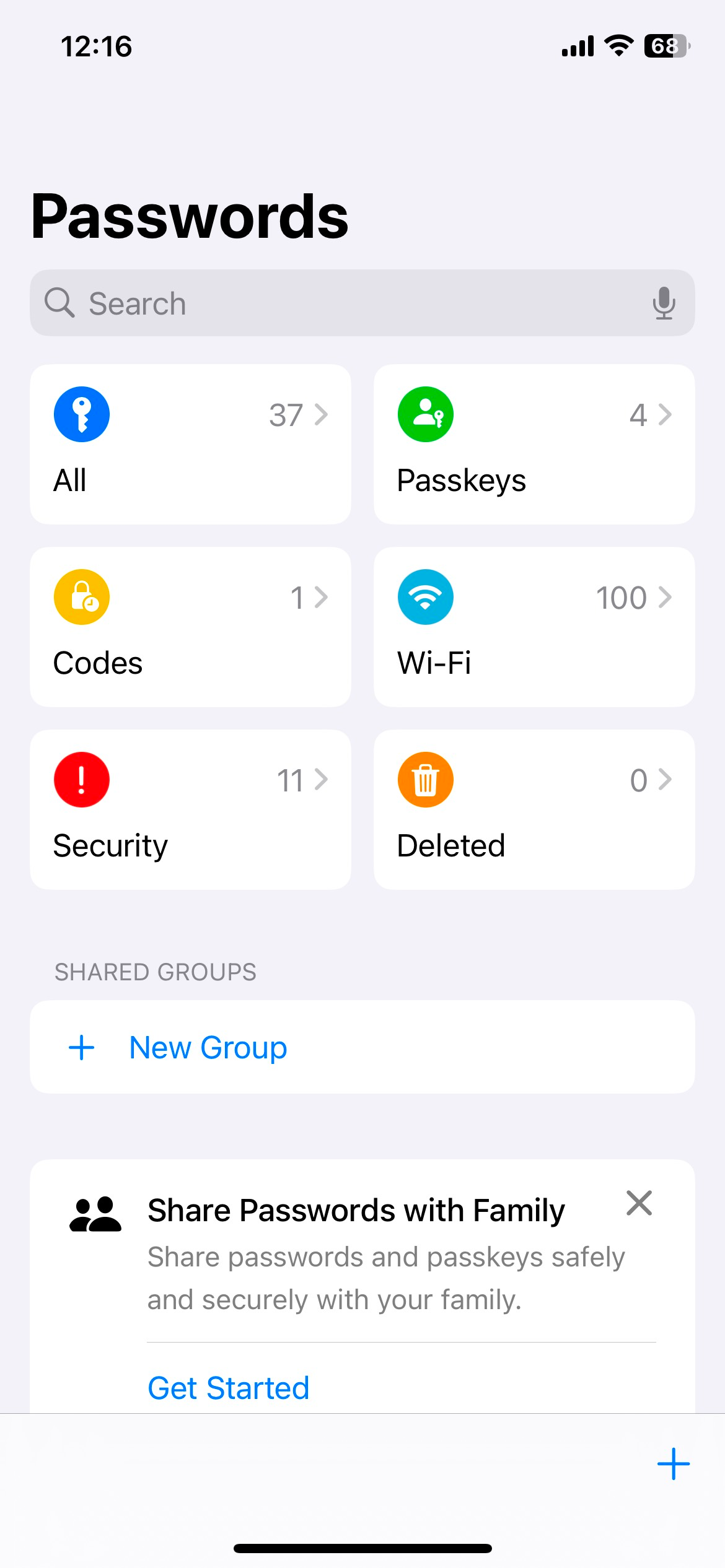The image size is (725, 1568).
Task: Open the Deleted passwords card
Action: tap(534, 809)
